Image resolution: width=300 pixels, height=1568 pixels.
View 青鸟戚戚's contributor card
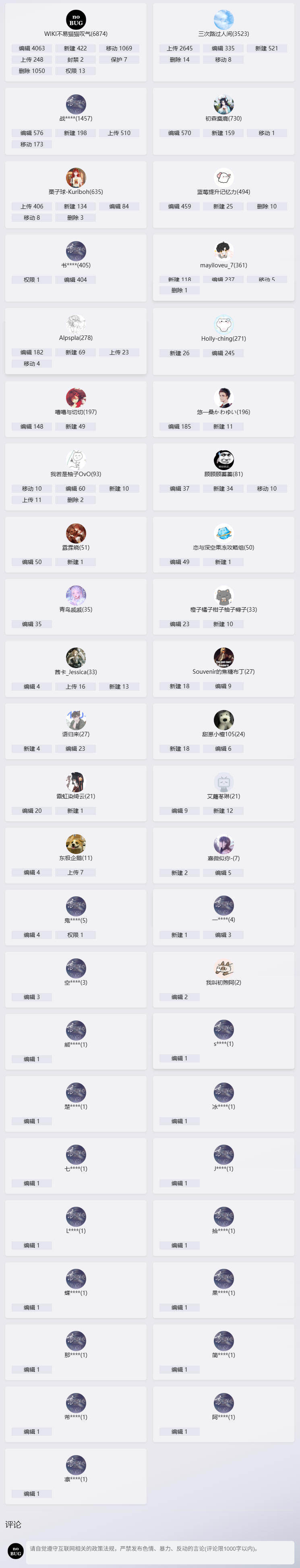click(75, 609)
